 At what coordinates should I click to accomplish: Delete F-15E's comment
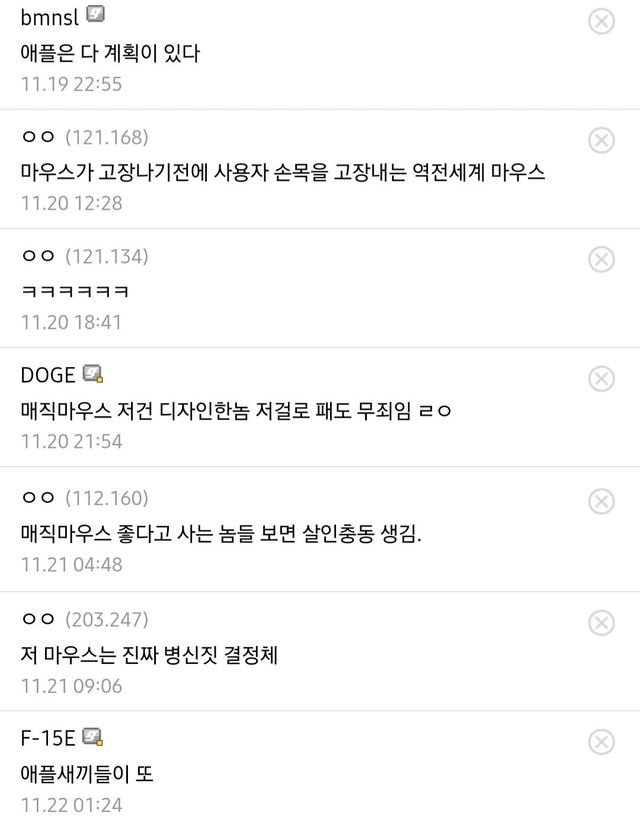(x=601, y=742)
